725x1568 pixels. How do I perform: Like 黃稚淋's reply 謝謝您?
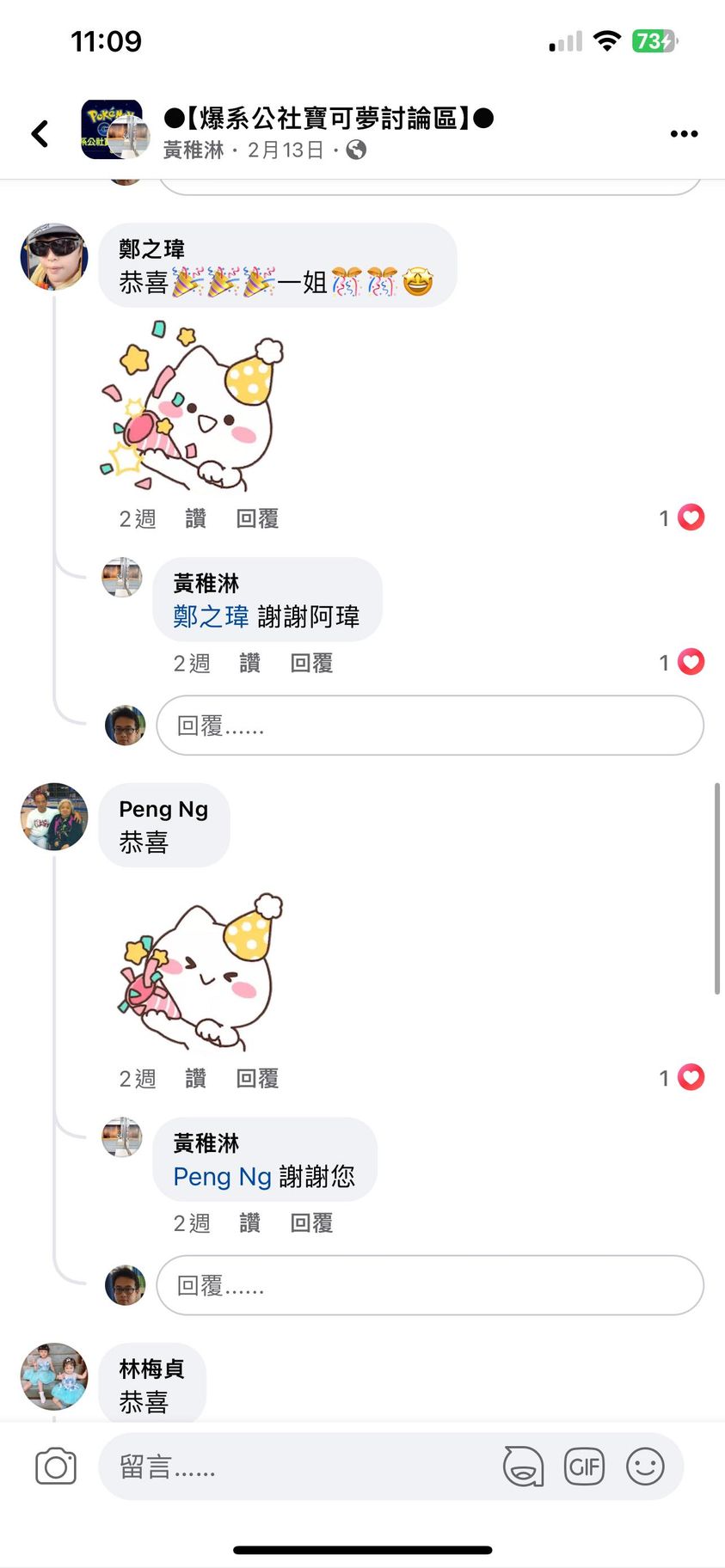click(x=249, y=1222)
